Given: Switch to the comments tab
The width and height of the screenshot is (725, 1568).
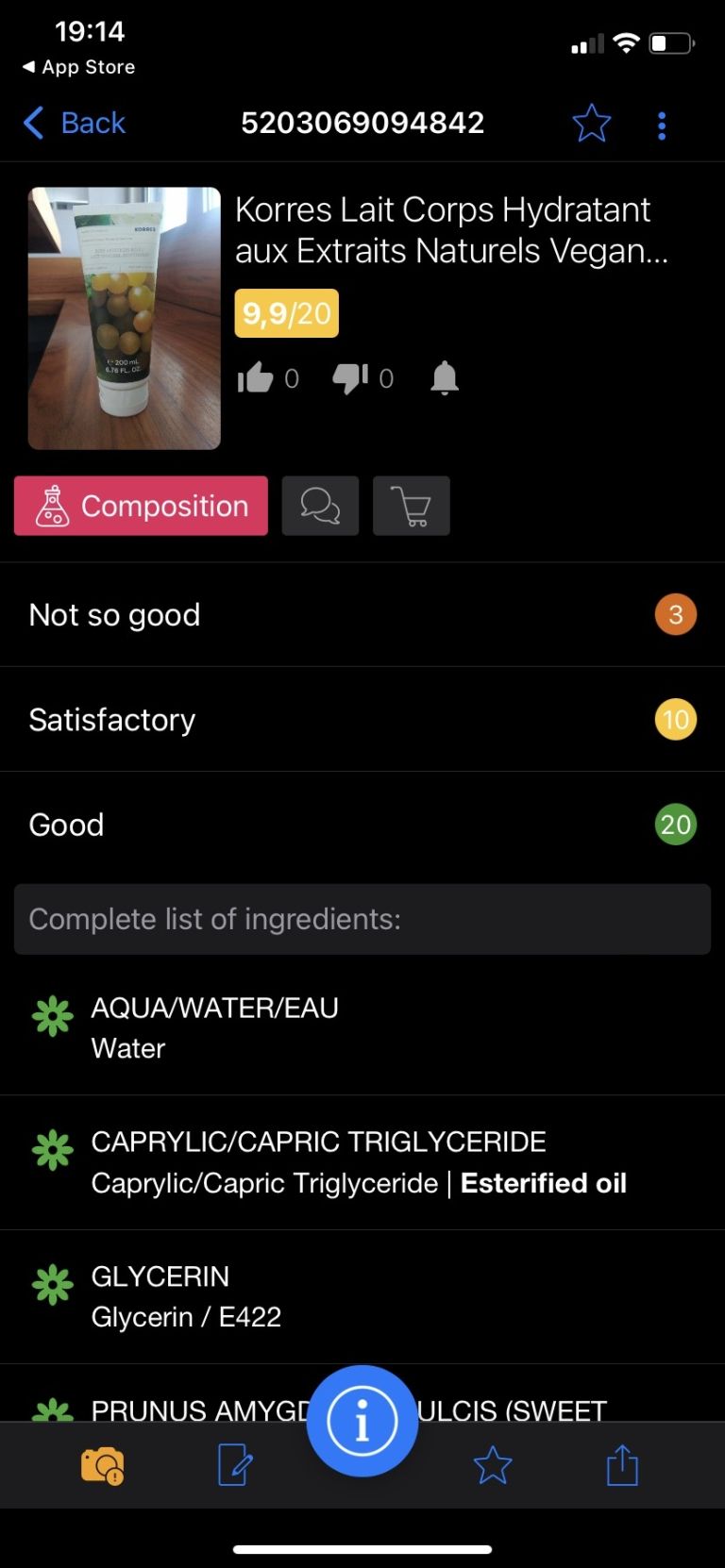Looking at the screenshot, I should click(x=320, y=506).
